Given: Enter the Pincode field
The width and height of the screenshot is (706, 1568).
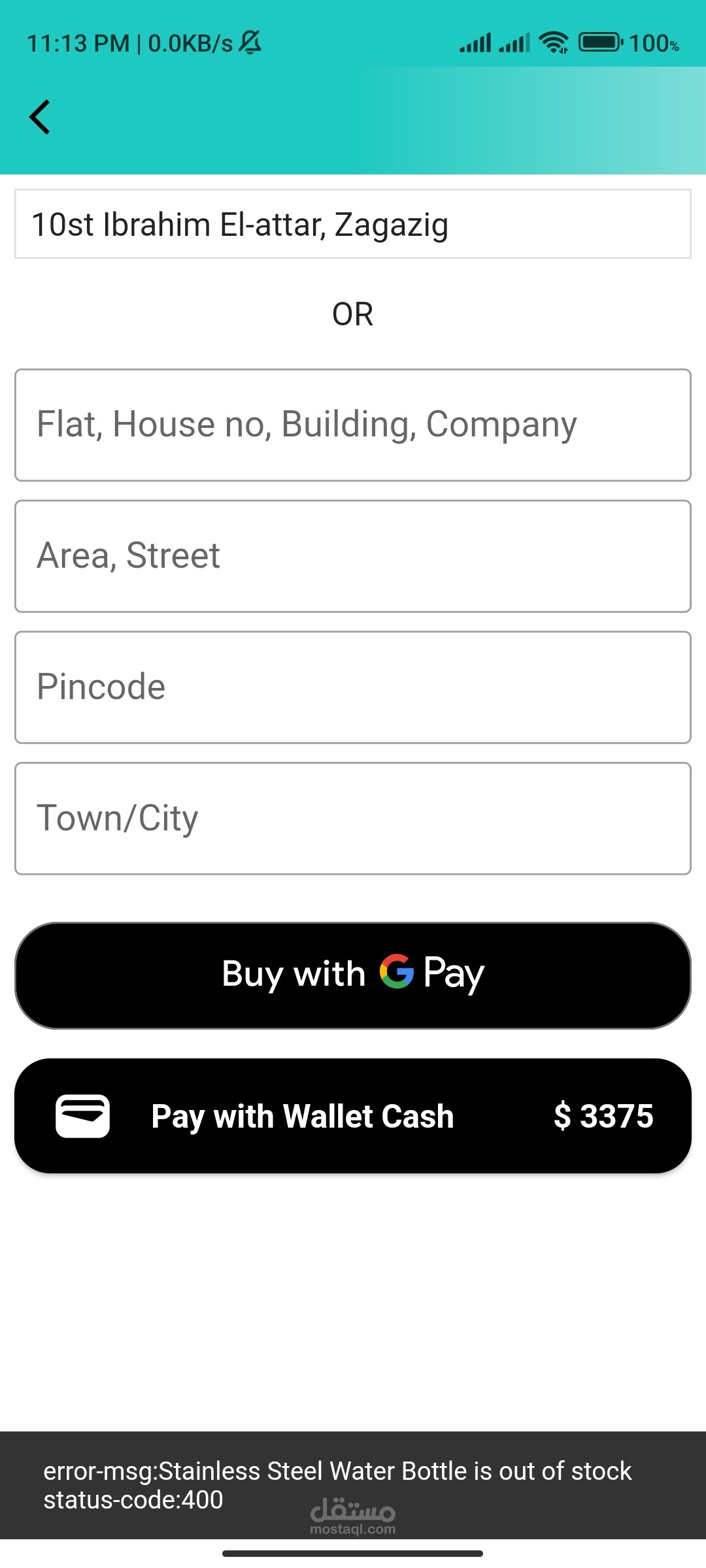Looking at the screenshot, I should coord(353,687).
